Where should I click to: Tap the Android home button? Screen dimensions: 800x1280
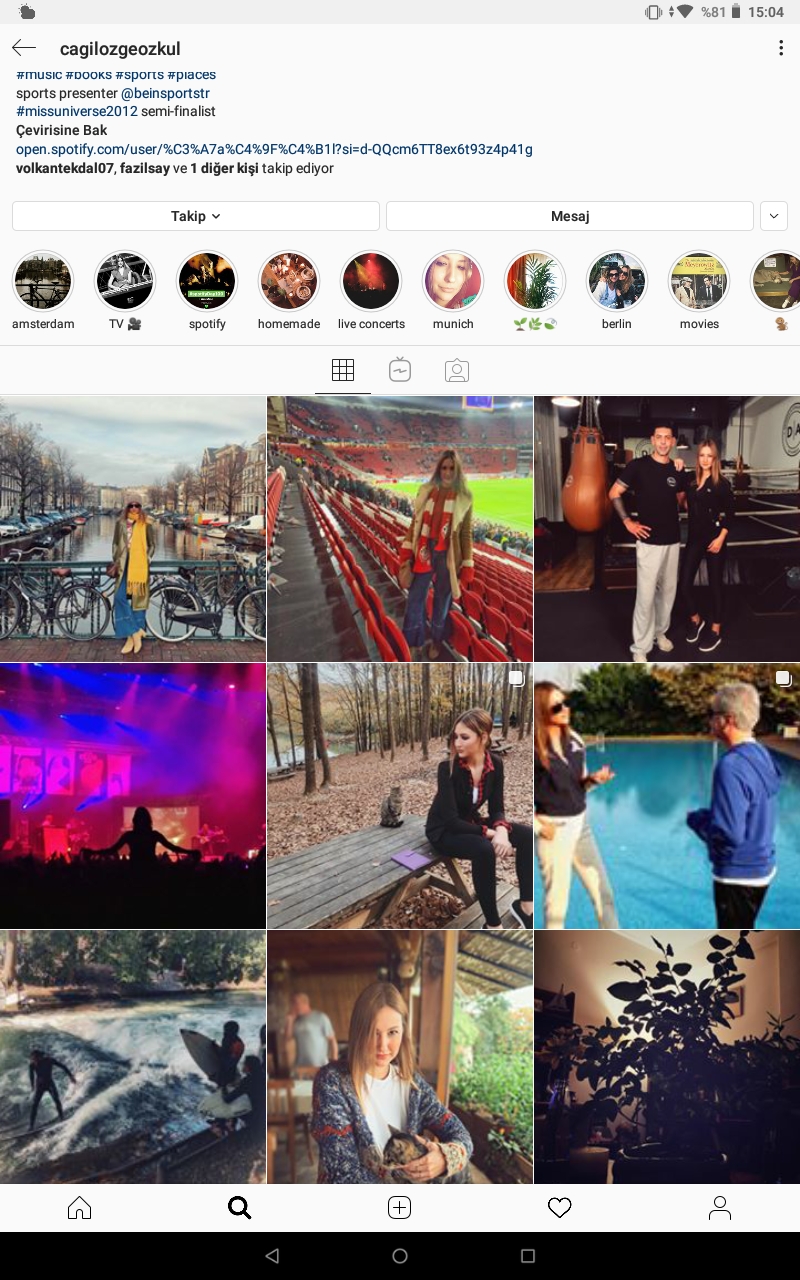point(400,1256)
